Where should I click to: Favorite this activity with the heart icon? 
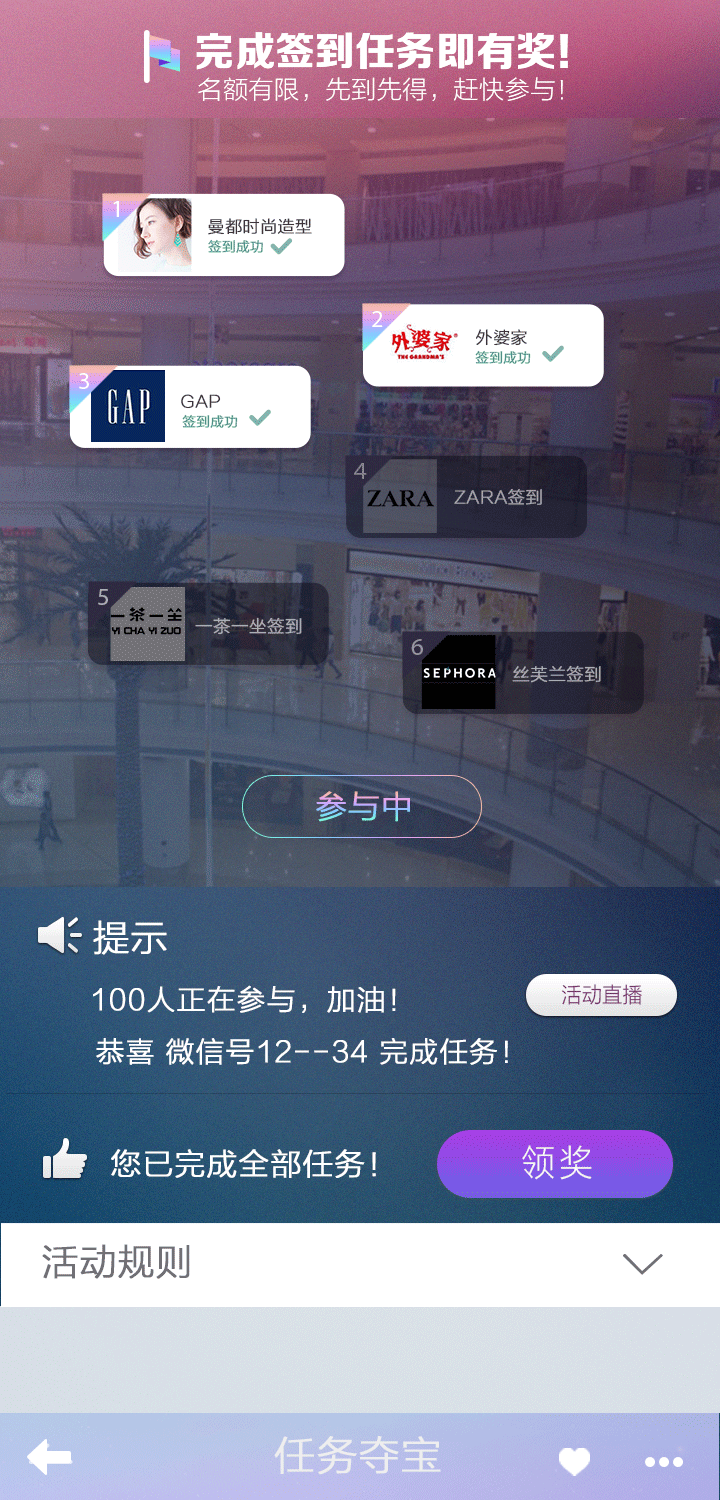(x=574, y=1461)
